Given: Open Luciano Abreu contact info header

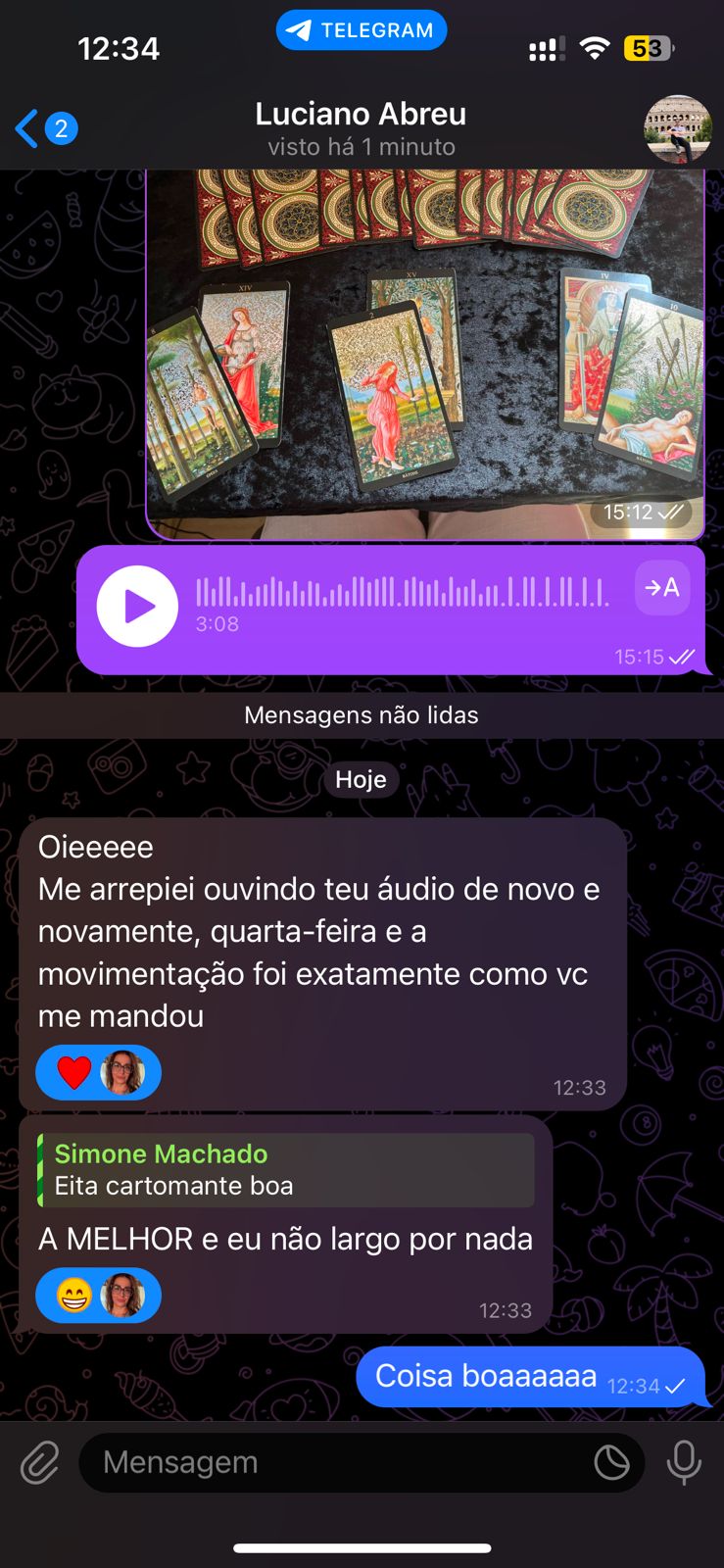Looking at the screenshot, I should click(361, 128).
